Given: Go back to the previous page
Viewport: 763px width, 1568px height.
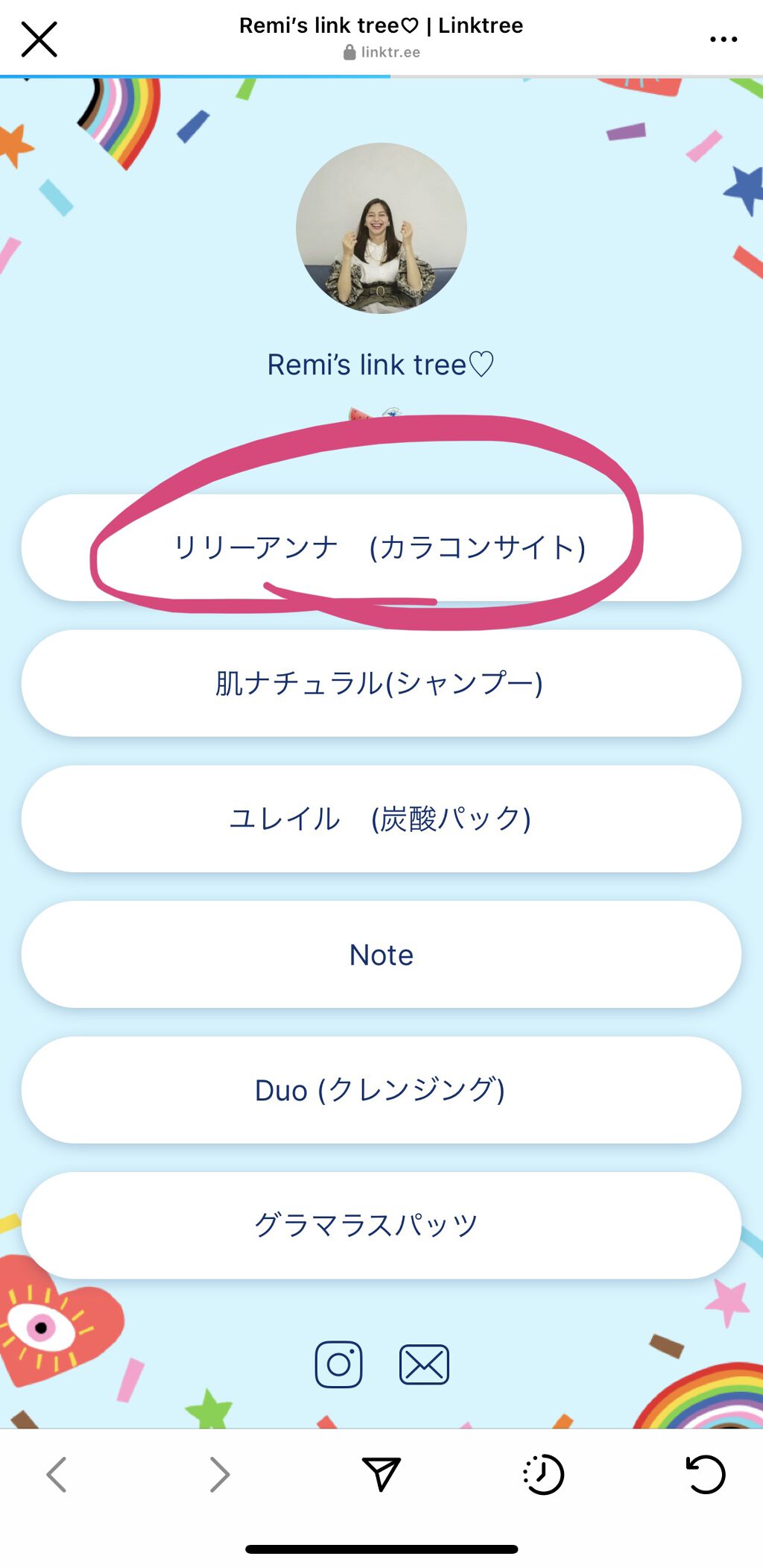Looking at the screenshot, I should (x=57, y=1474).
